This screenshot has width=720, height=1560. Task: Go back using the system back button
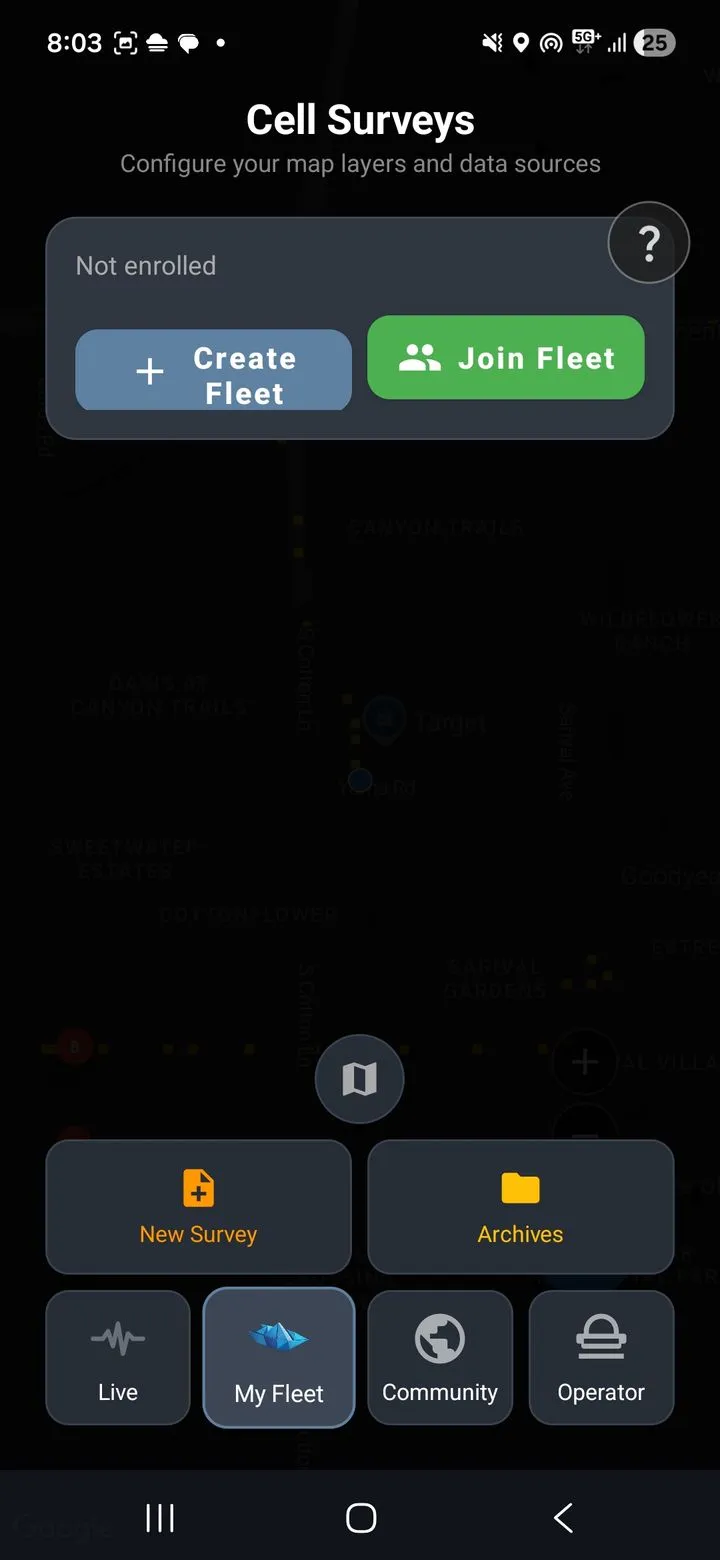(563, 1518)
